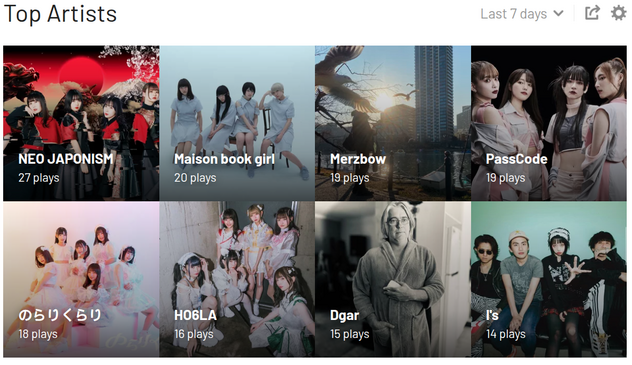
Task: View the Merzbow artist tile
Action: (393, 123)
